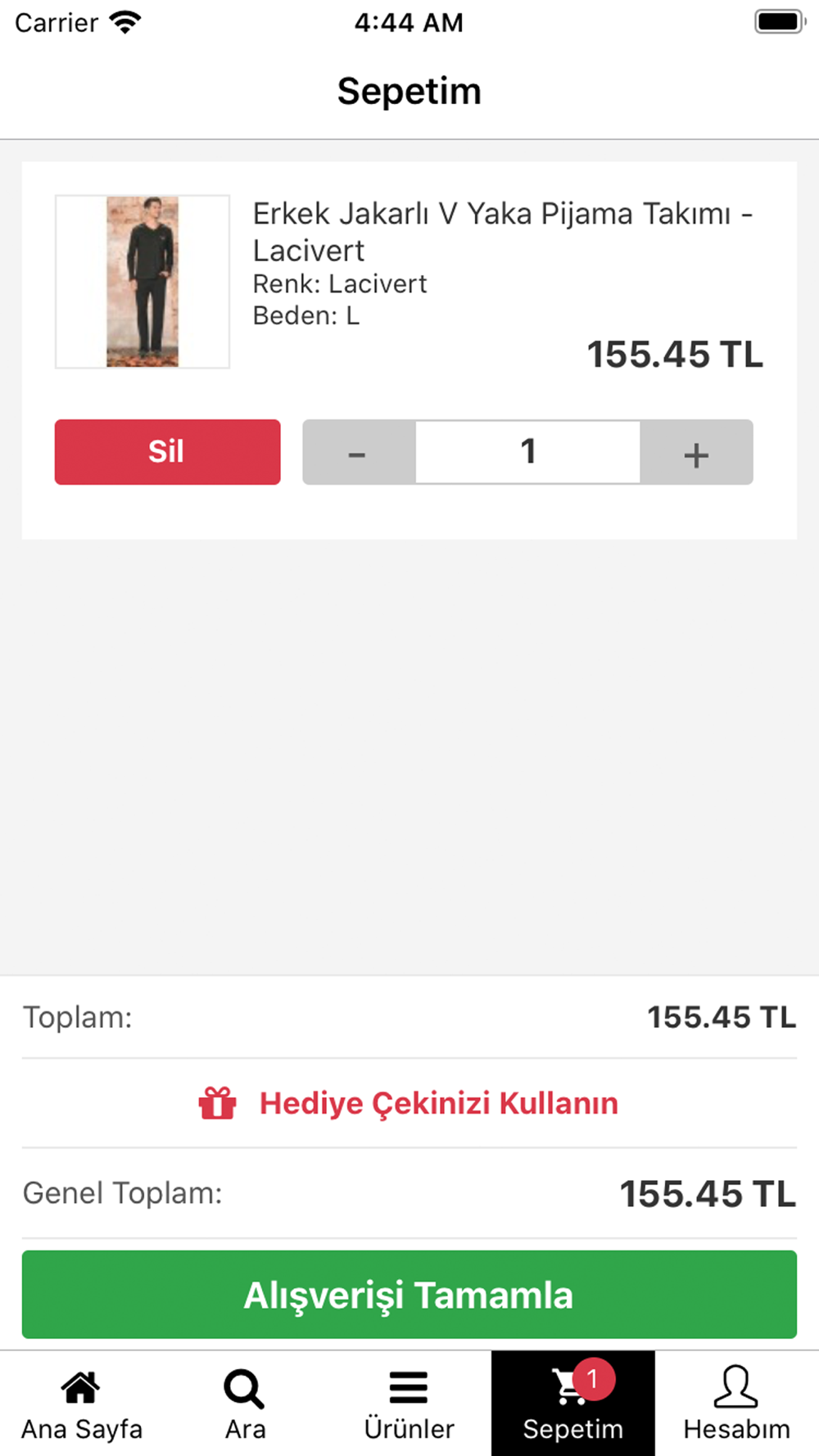Complete the order with Alışverişi Tamamla
This screenshot has width=819, height=1456.
pos(409,1295)
